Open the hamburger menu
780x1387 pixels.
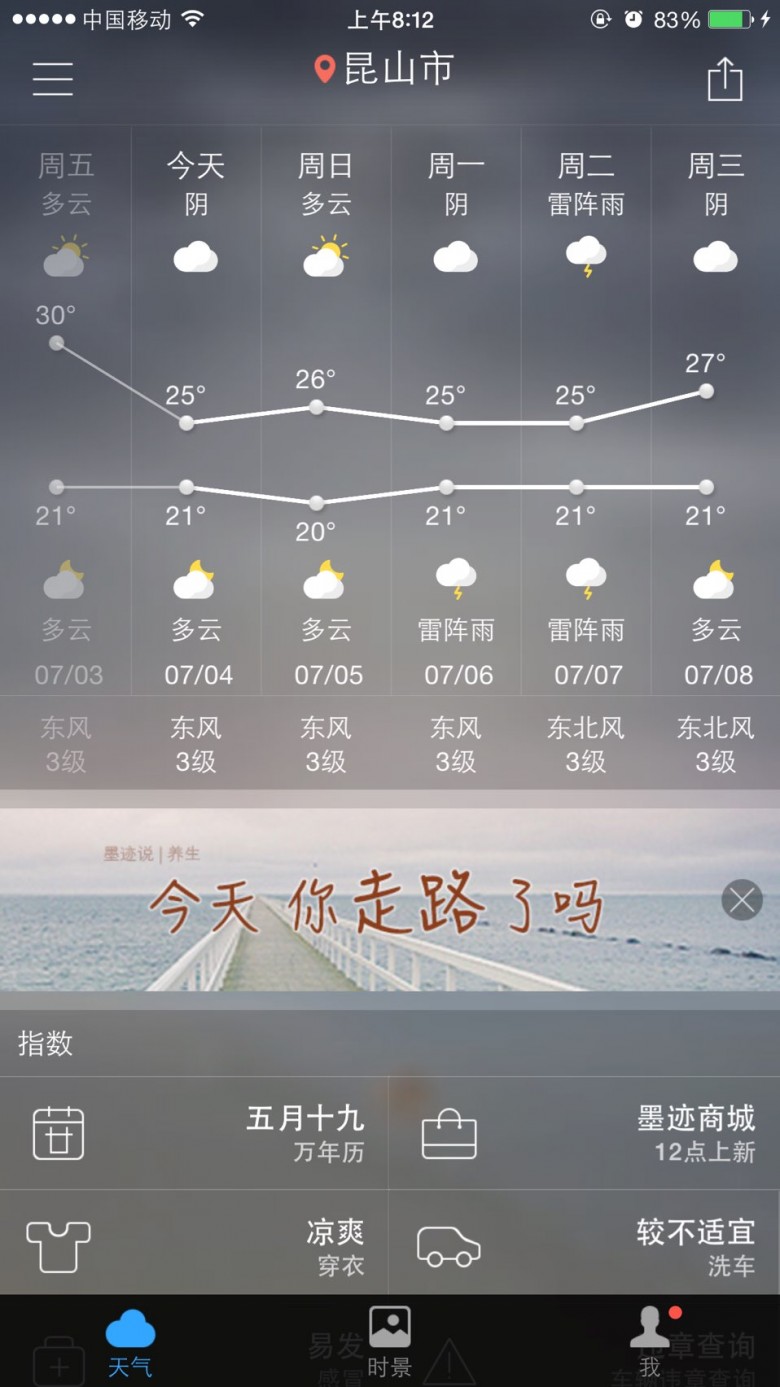[52, 79]
